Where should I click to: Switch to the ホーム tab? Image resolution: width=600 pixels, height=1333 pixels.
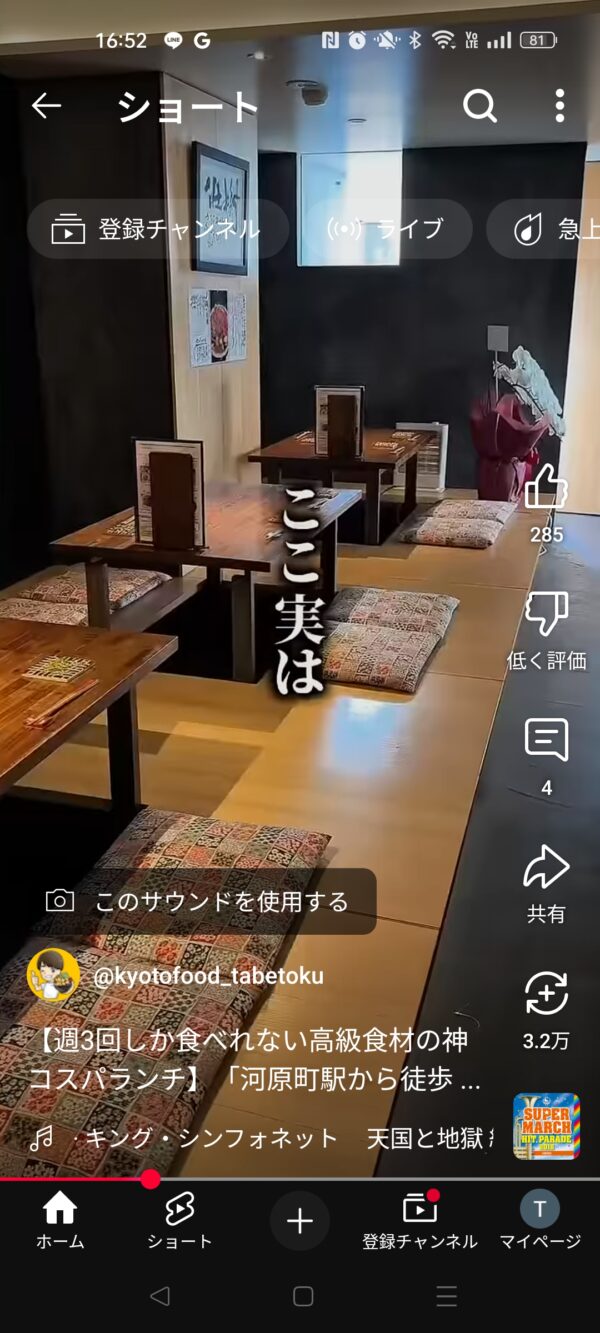click(60, 1222)
